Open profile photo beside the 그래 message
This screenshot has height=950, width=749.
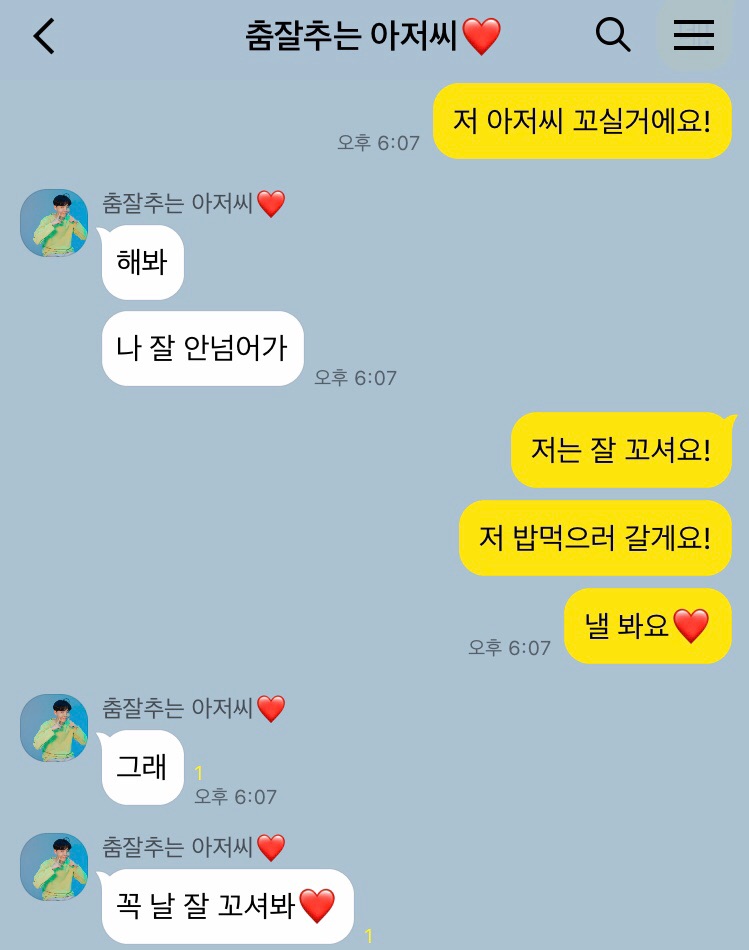[x=54, y=727]
